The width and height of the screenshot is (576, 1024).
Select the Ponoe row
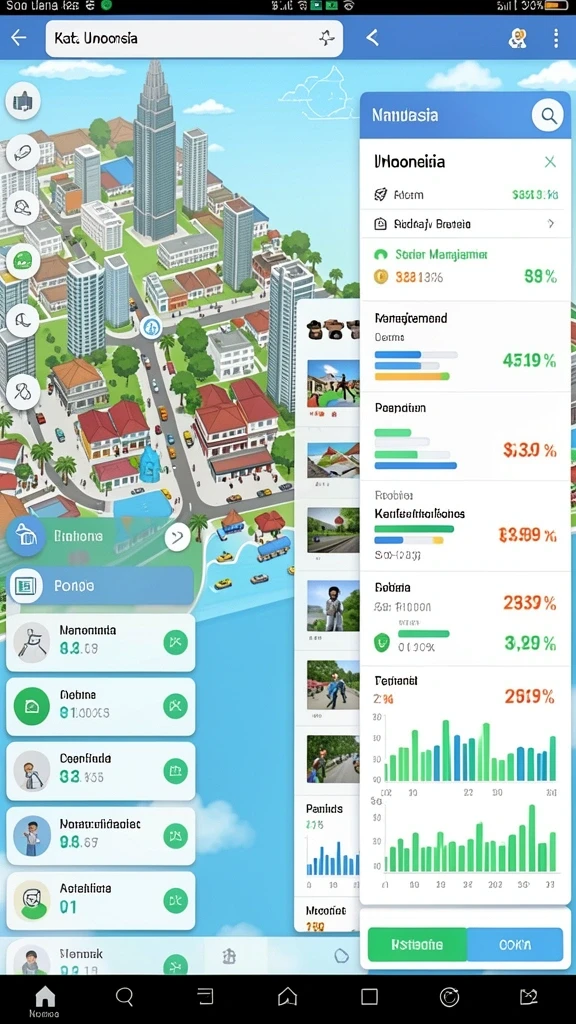tap(100, 586)
